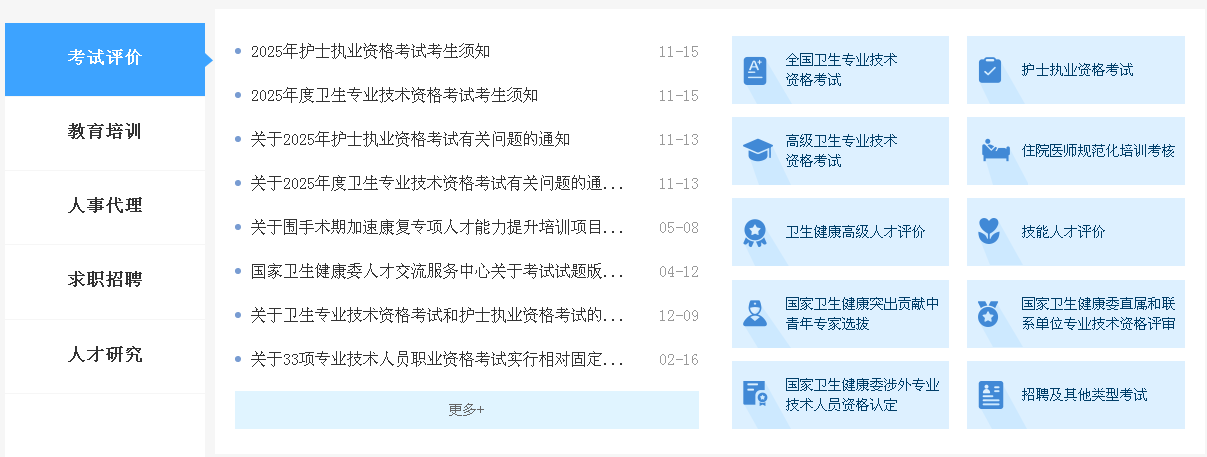The image size is (1207, 457).
Task: Select the 卫生健康高级人才评价 card
Action: click(840, 232)
